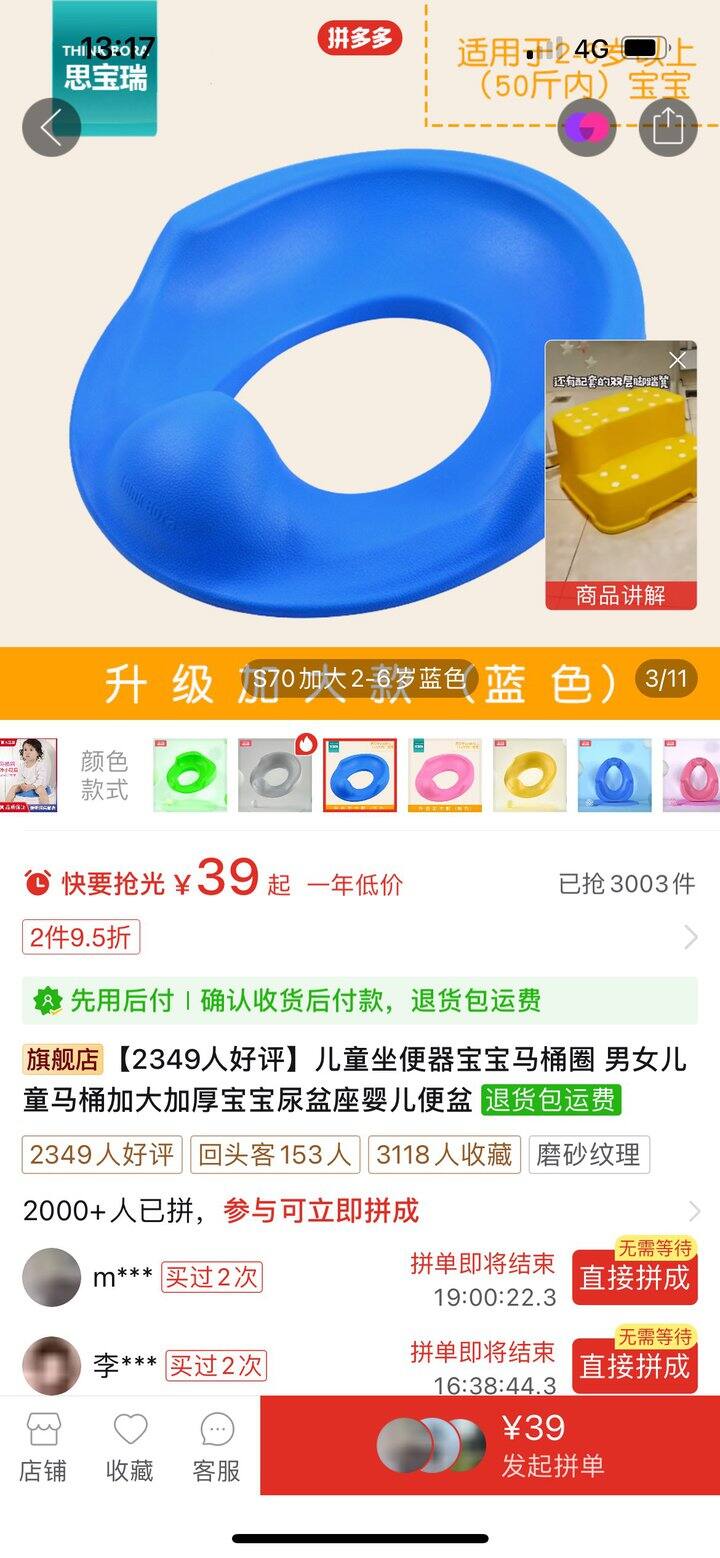Viewport: 720px width, 1558px height.
Task: Start a ¥39 group buy with 发起拼单
Action: click(x=552, y=1445)
